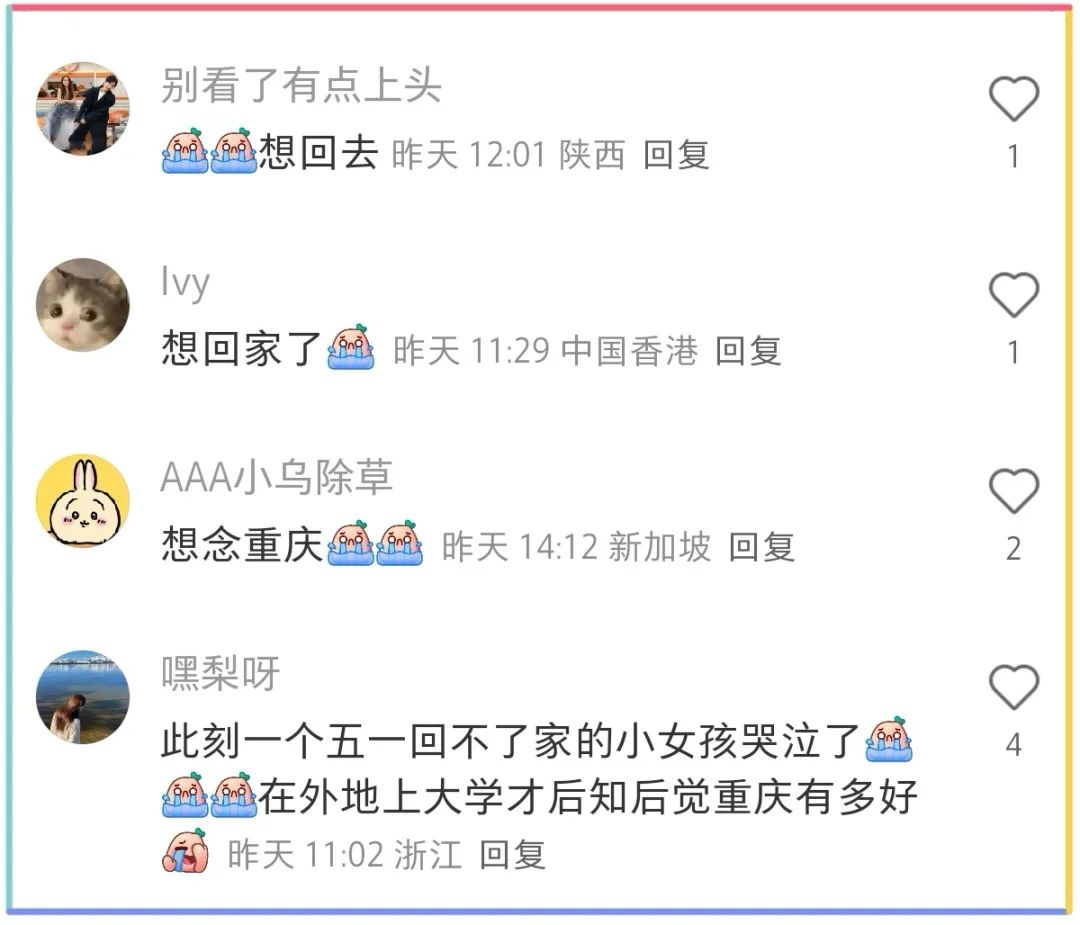Image resolution: width=1080 pixels, height=925 pixels.
Task: View AAA小乌除草's rabbit avatar profile
Action: [83, 500]
